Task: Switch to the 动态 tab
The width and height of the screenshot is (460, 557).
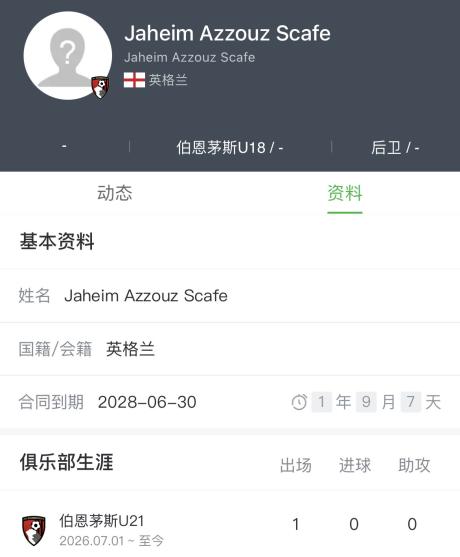Action: coord(115,193)
